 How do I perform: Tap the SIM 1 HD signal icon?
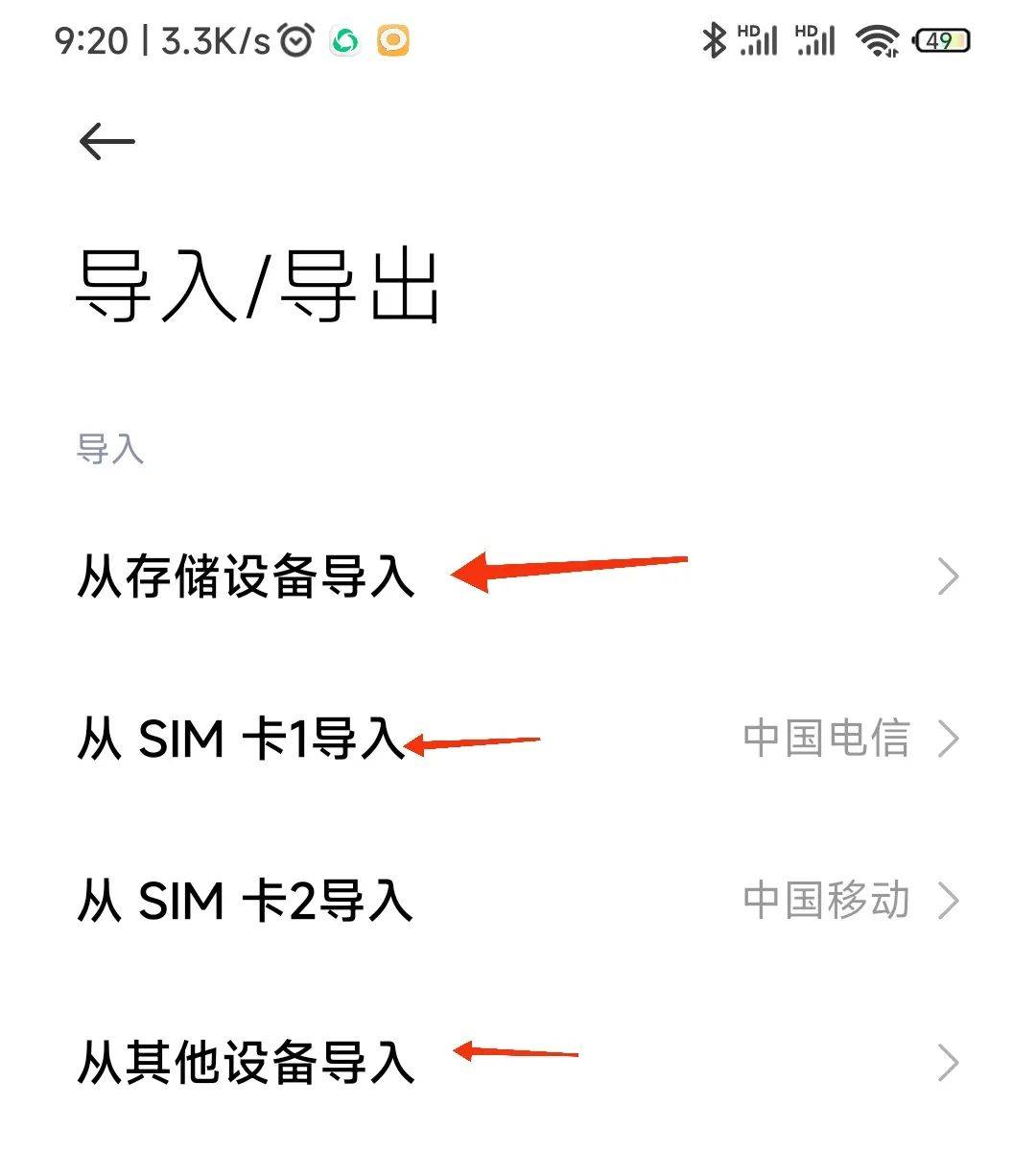tap(759, 40)
